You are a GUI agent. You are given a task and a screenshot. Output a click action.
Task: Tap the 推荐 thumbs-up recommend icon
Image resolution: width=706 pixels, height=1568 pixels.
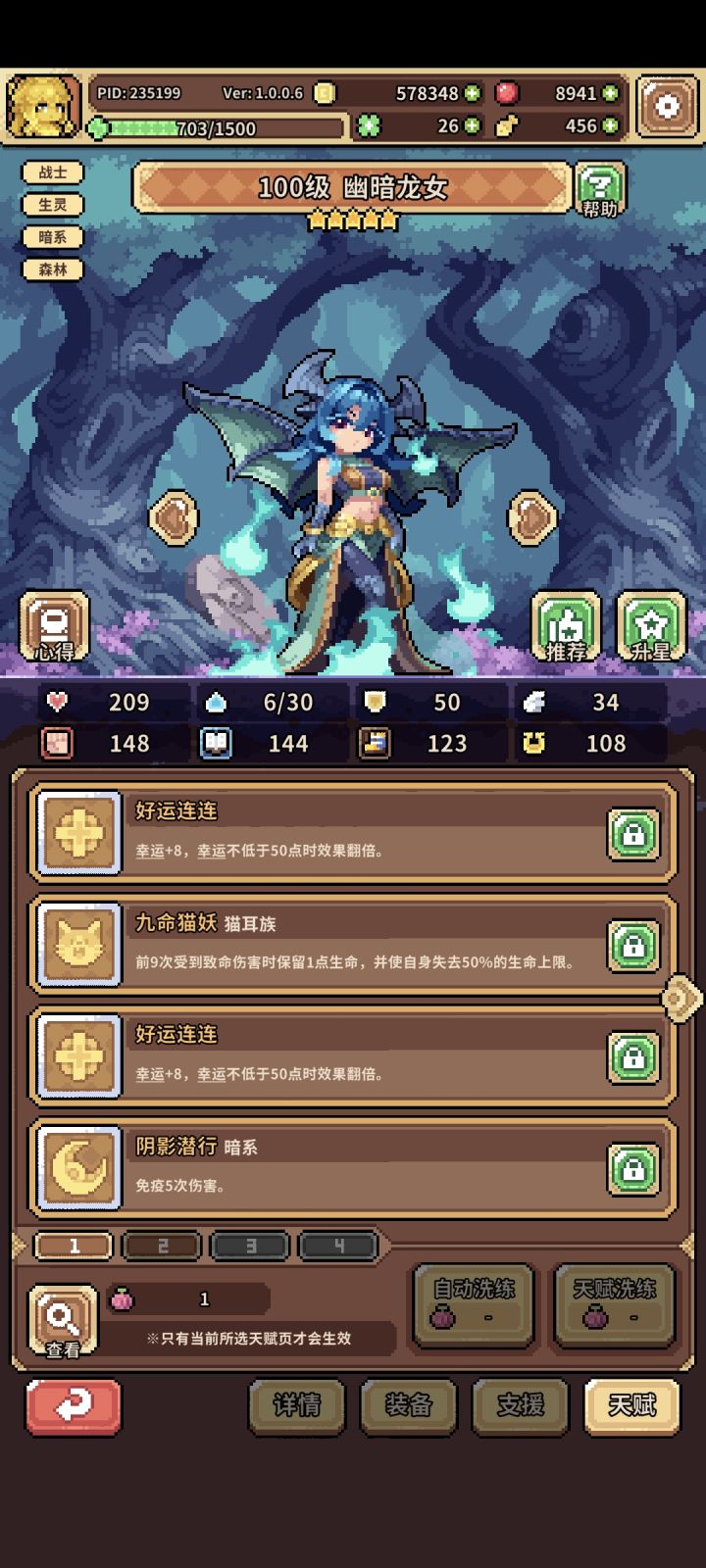point(567,625)
